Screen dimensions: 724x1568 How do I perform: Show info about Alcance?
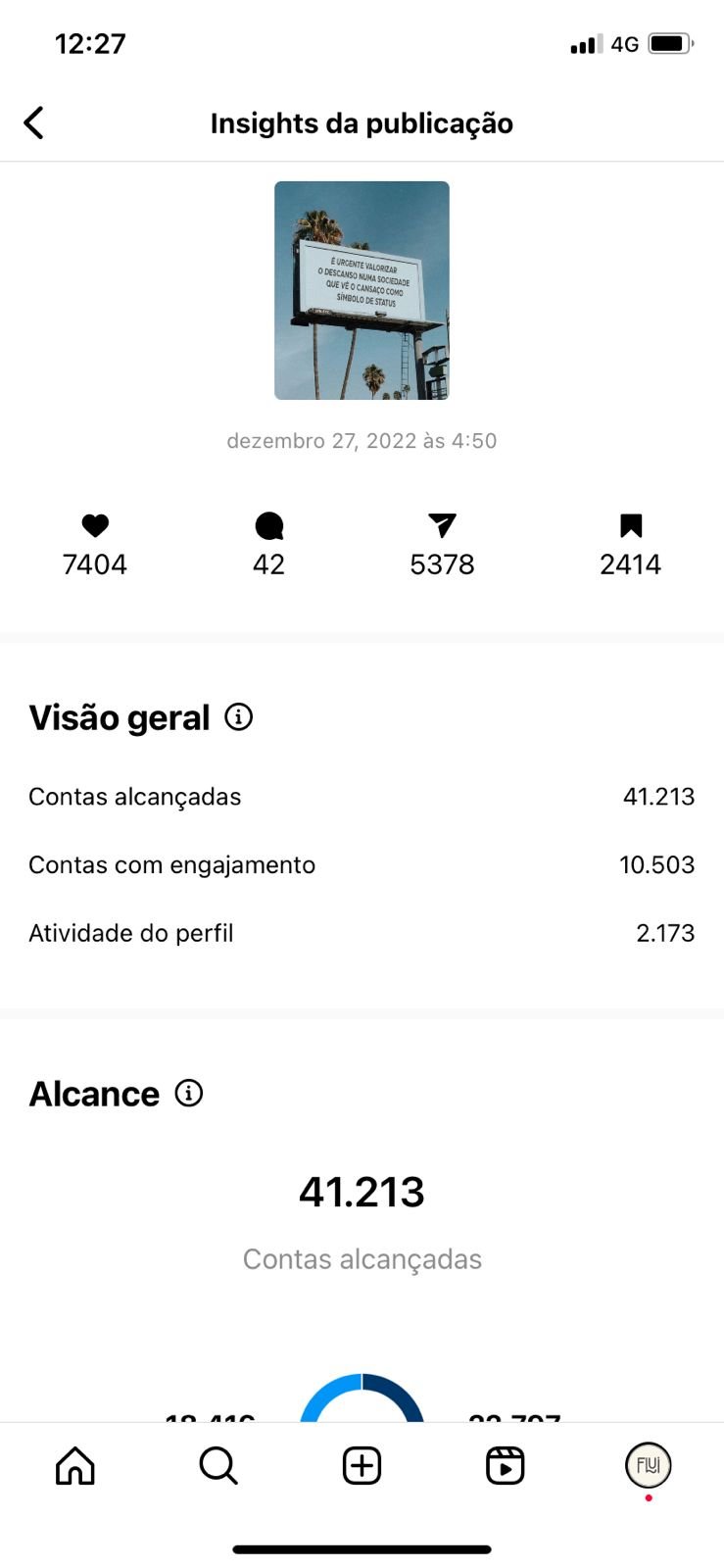(x=189, y=1093)
